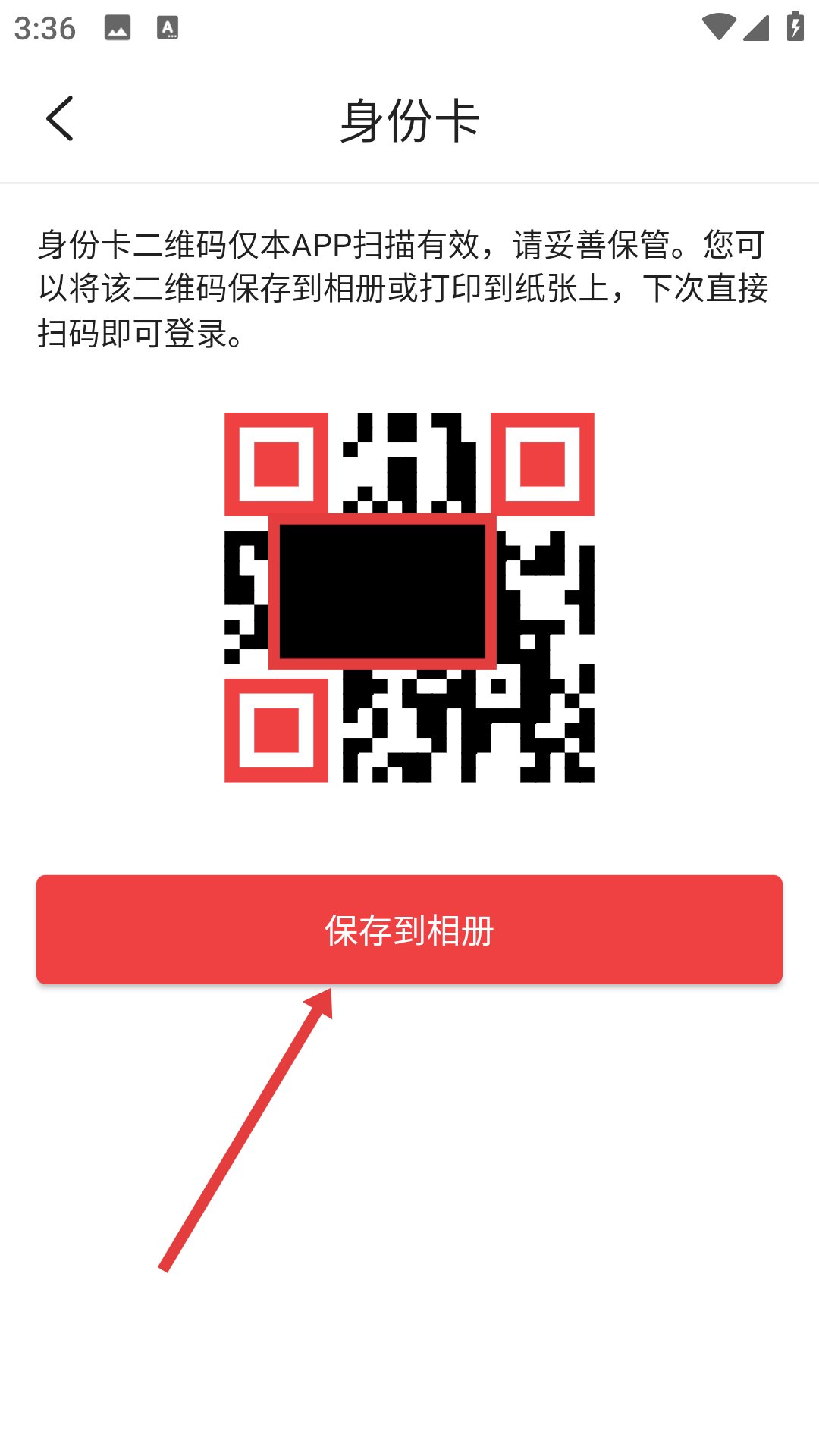The height and width of the screenshot is (1456, 819).
Task: Tap the back arrow to exit 身份卡 screen
Action: [x=60, y=118]
